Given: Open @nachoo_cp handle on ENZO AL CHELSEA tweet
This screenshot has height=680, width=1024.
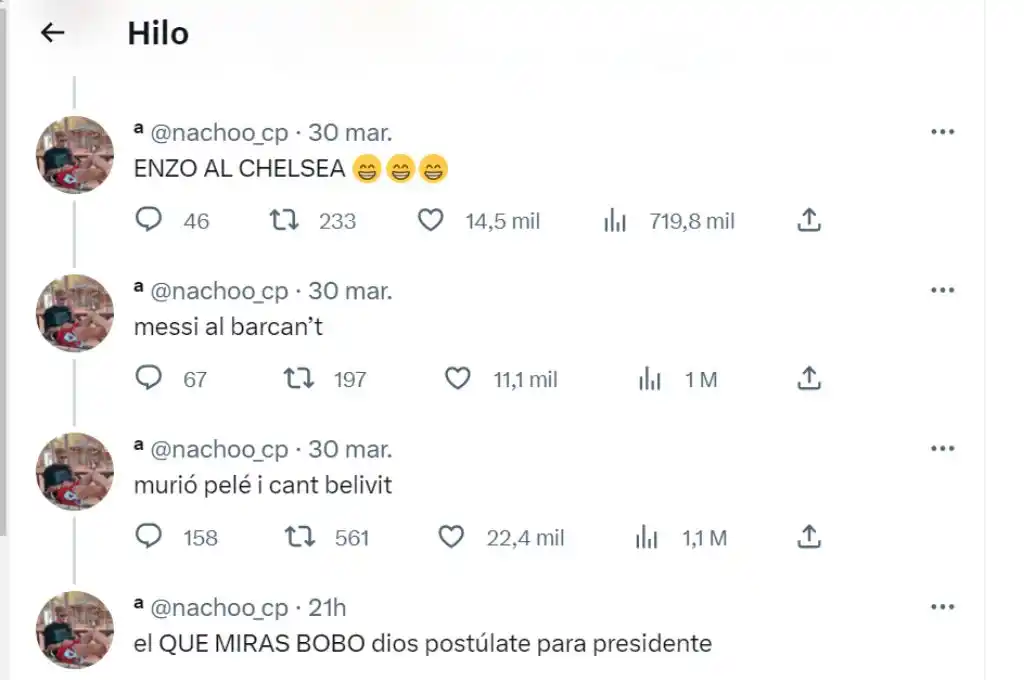Looking at the screenshot, I should [x=218, y=132].
